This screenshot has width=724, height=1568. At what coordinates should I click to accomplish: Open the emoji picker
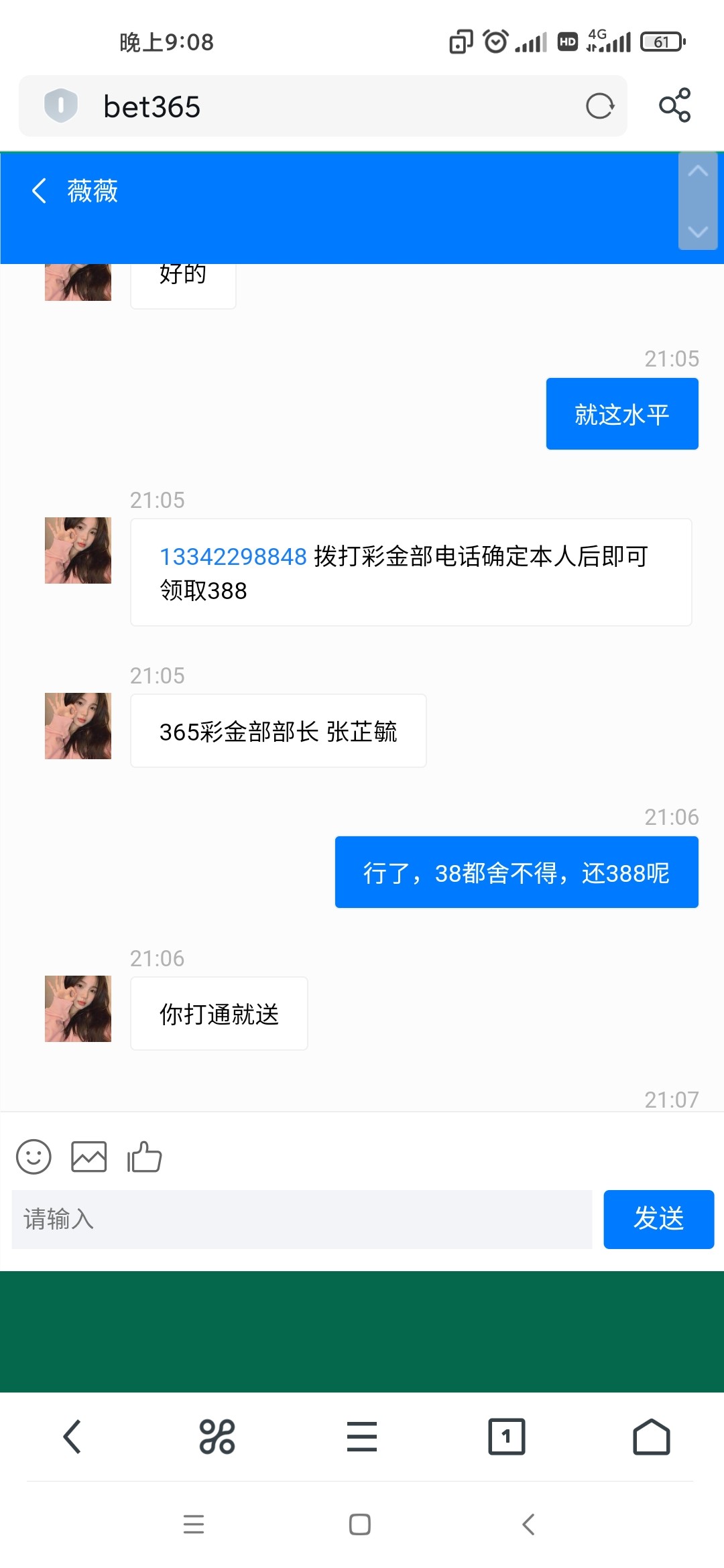point(34,1156)
